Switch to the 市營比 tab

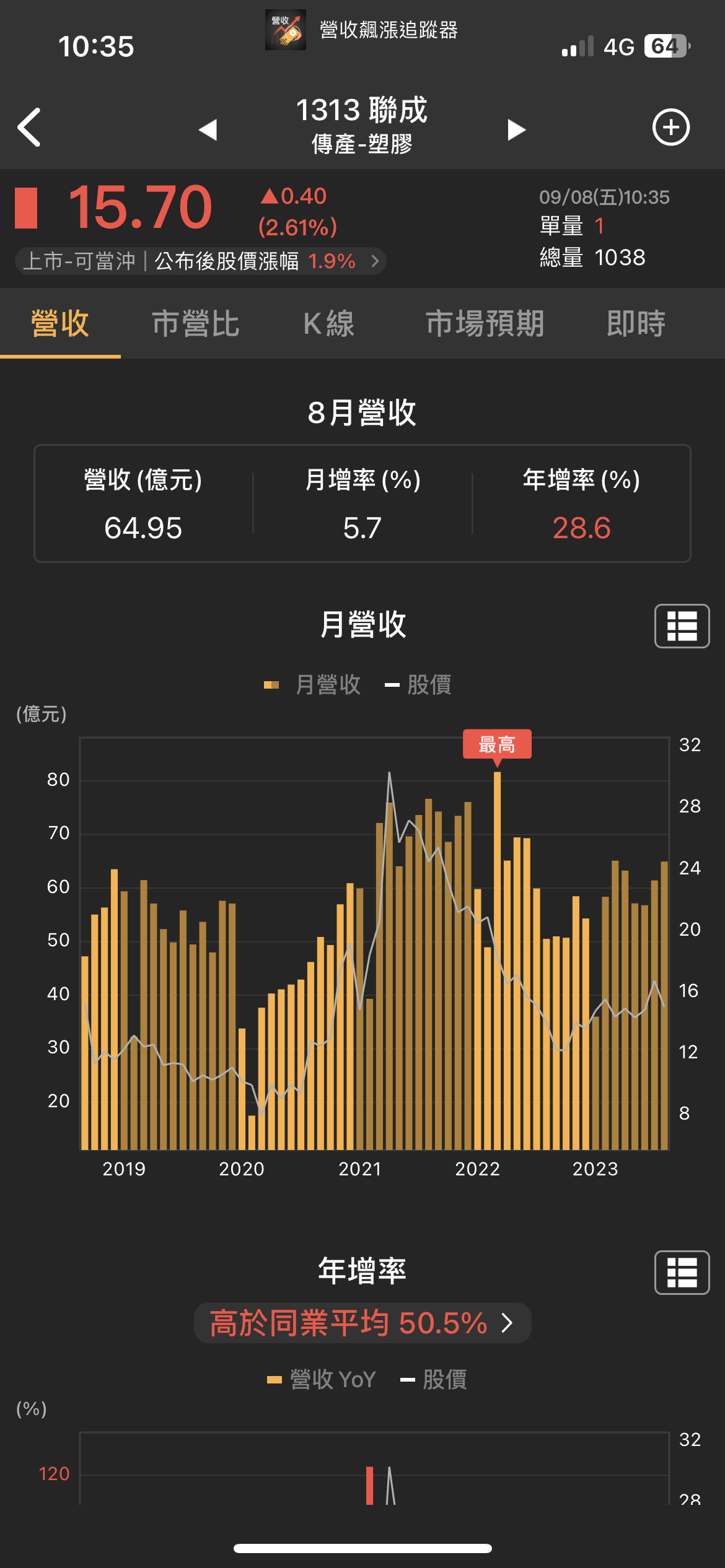click(195, 324)
